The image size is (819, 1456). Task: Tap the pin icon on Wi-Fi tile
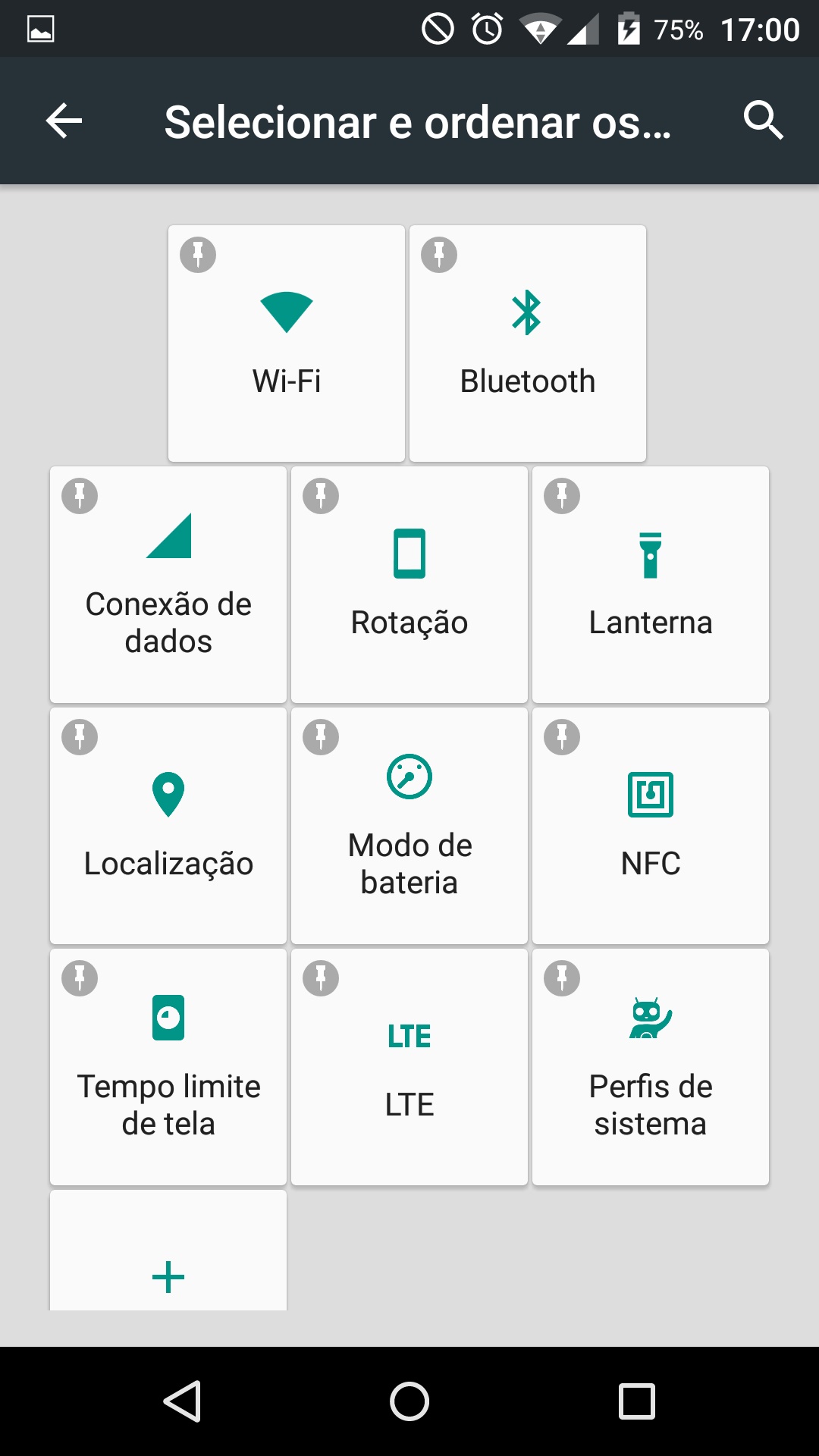198,255
